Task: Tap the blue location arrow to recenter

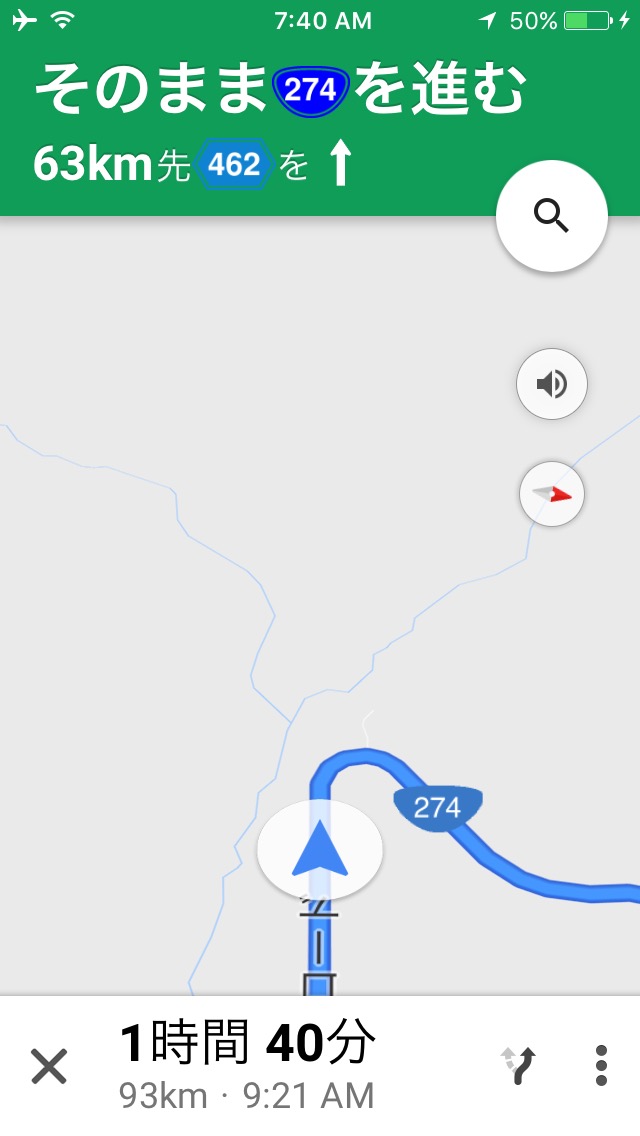Action: click(320, 851)
